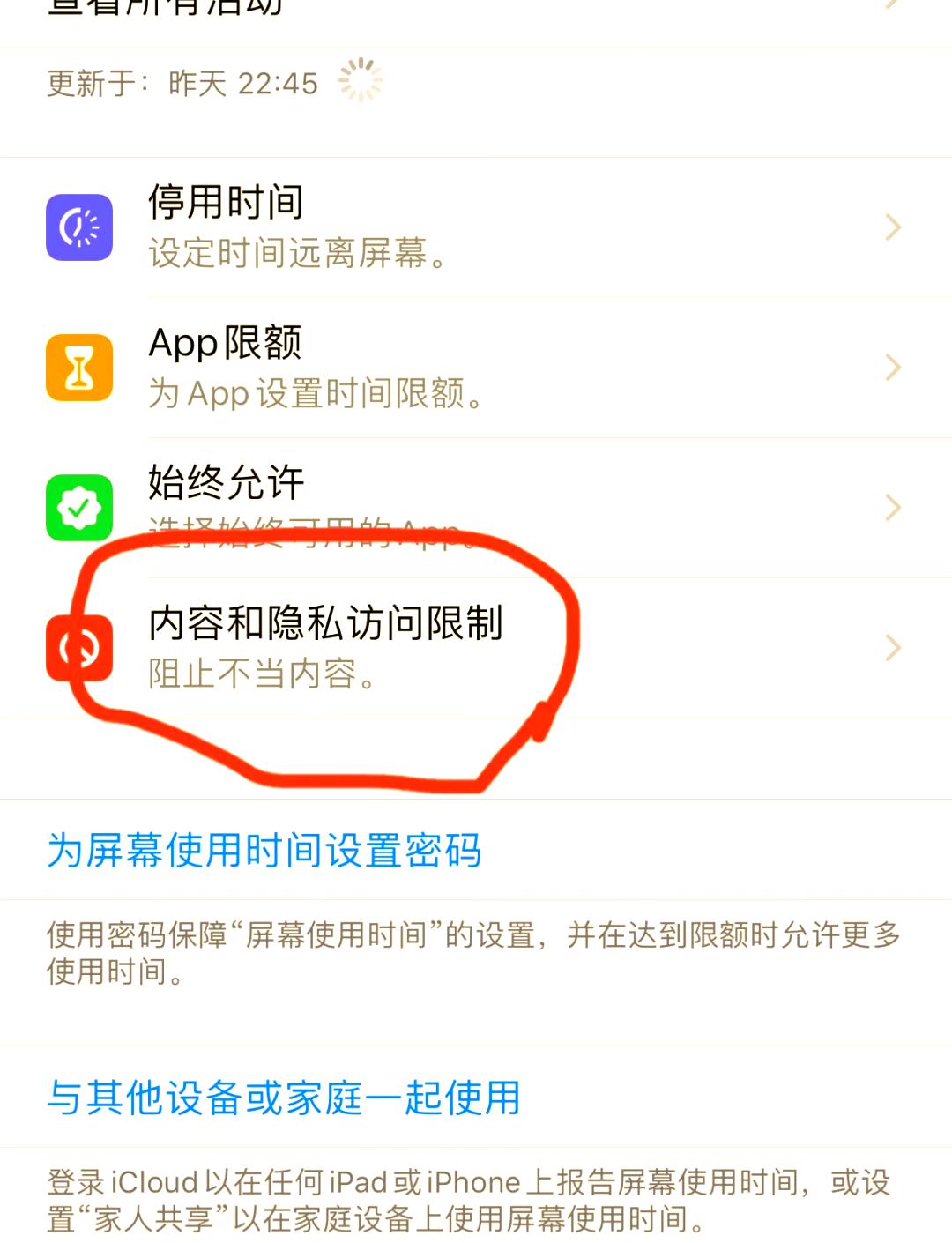This screenshot has height=1243, width=952.
Task: Open 停用时间 settings
Action: [x=476, y=227]
